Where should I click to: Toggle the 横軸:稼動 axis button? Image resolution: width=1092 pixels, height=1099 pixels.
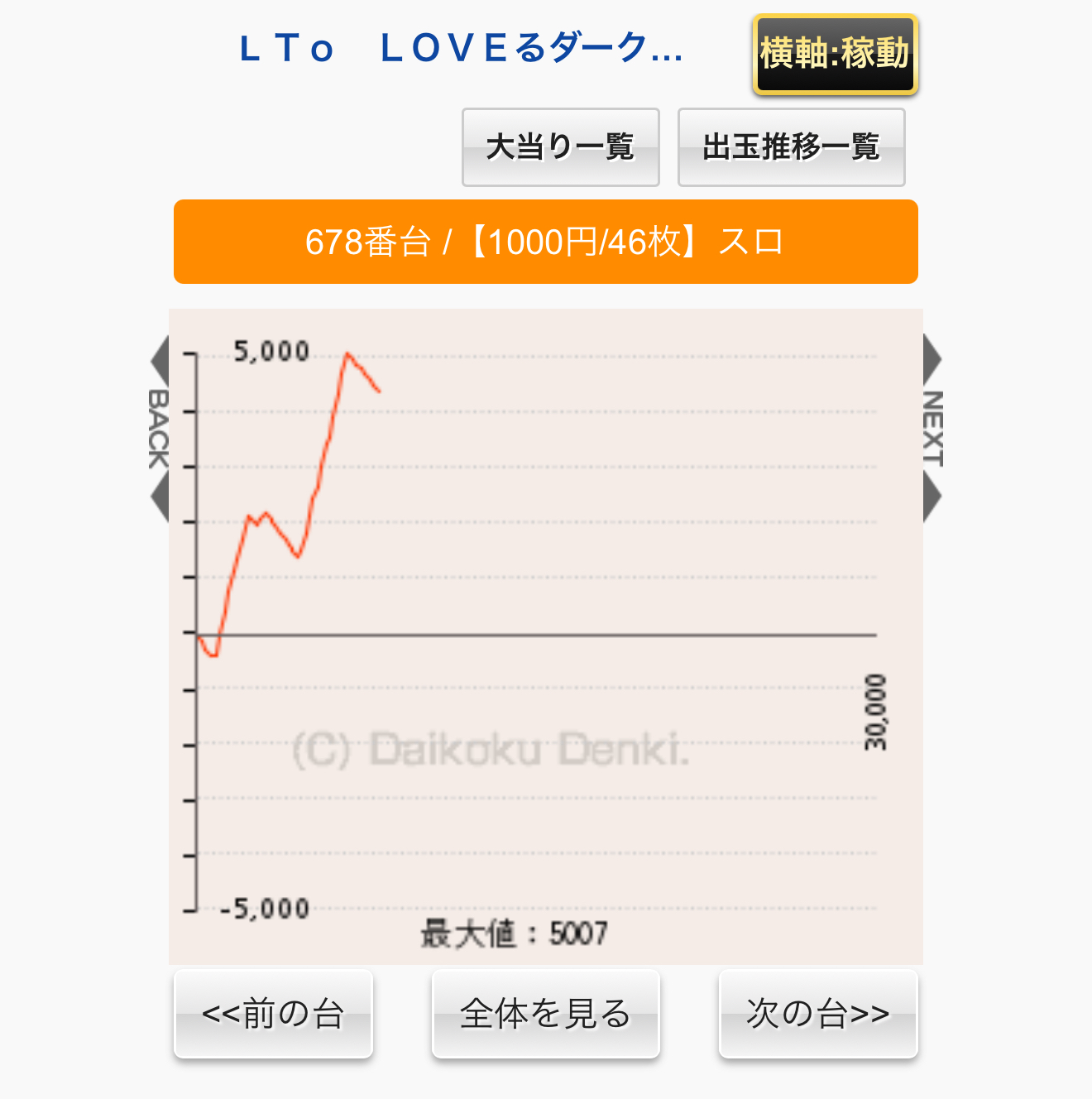835,55
